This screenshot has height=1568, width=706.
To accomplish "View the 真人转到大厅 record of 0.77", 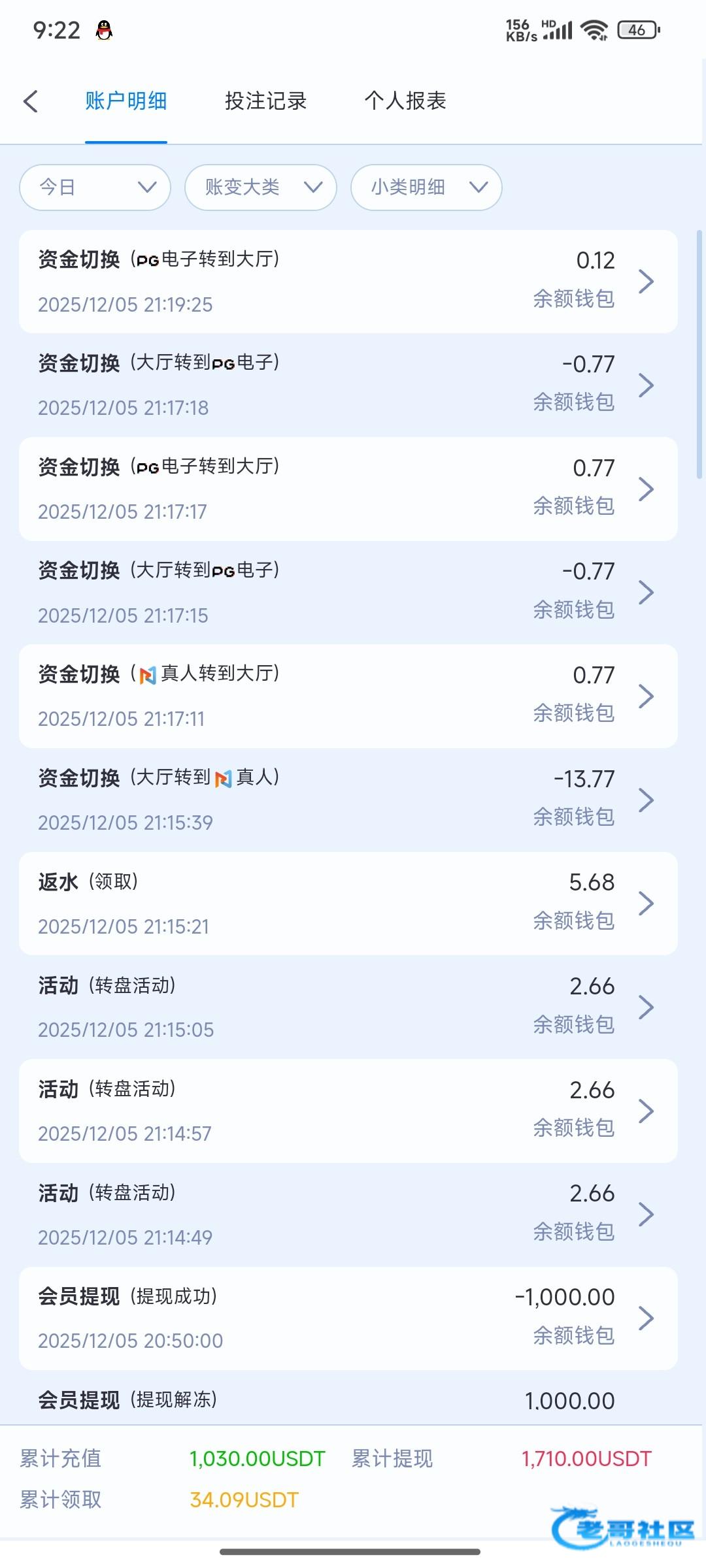I will tap(348, 696).
